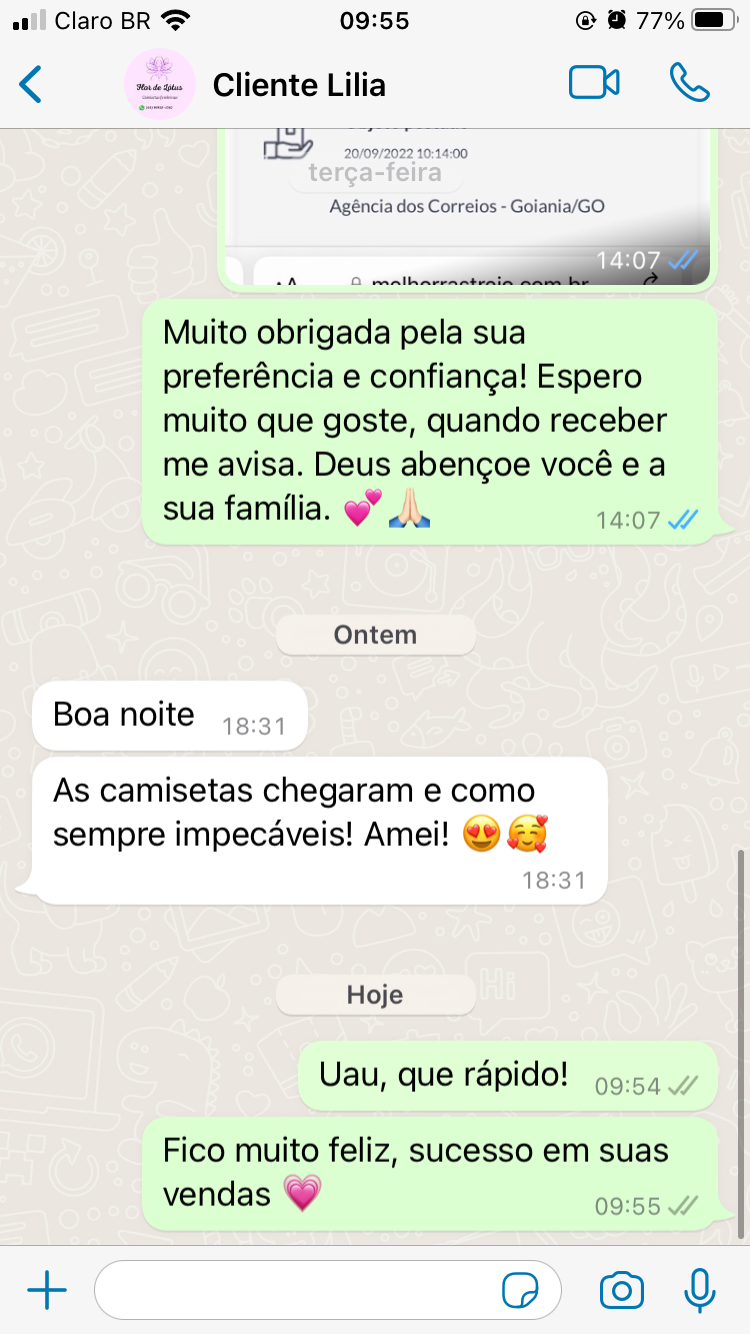Start a voice call with Cliente Lilia
The image size is (750, 1334).
(689, 83)
